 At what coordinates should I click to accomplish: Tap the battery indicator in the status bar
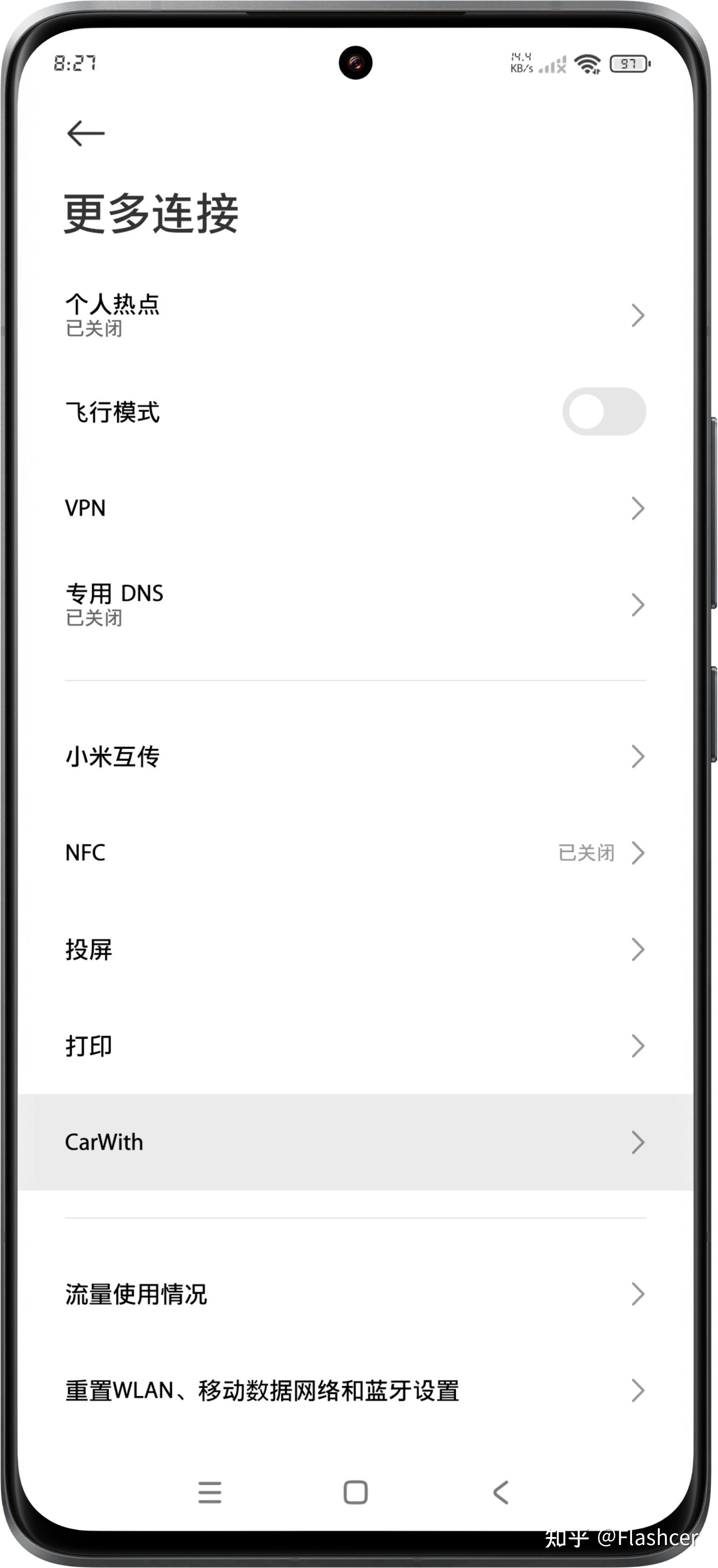coord(629,64)
